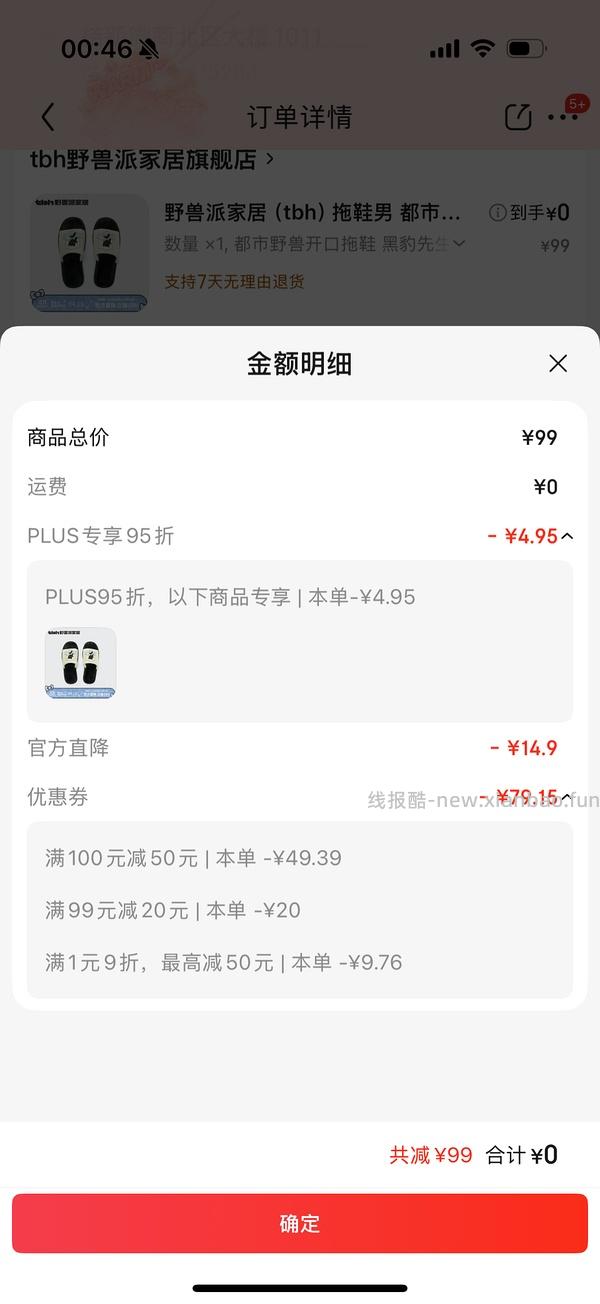The height and width of the screenshot is (1304, 600).
Task: Confirm with the 确定 button
Action: 300,1223
